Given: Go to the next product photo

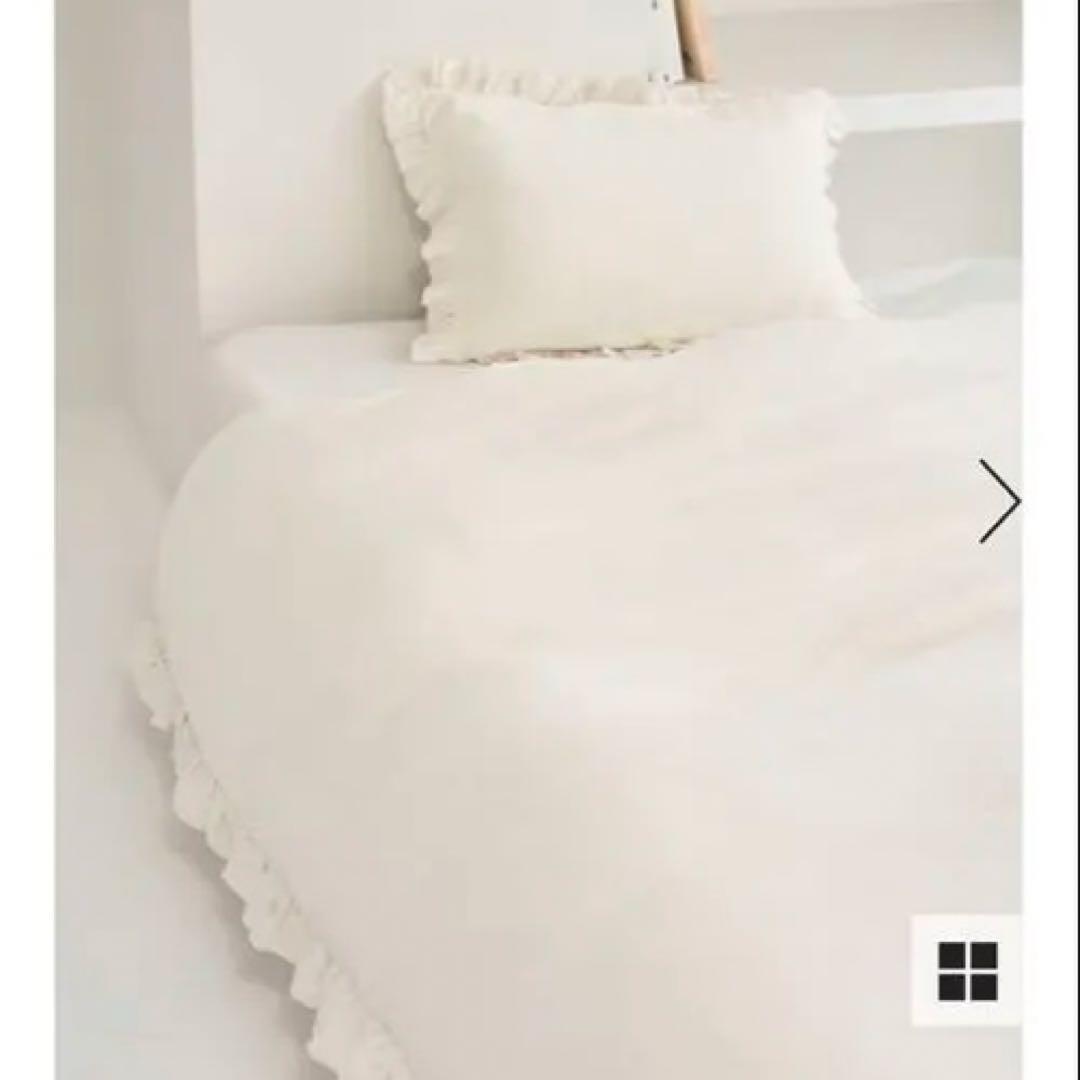Looking at the screenshot, I should click(x=999, y=501).
